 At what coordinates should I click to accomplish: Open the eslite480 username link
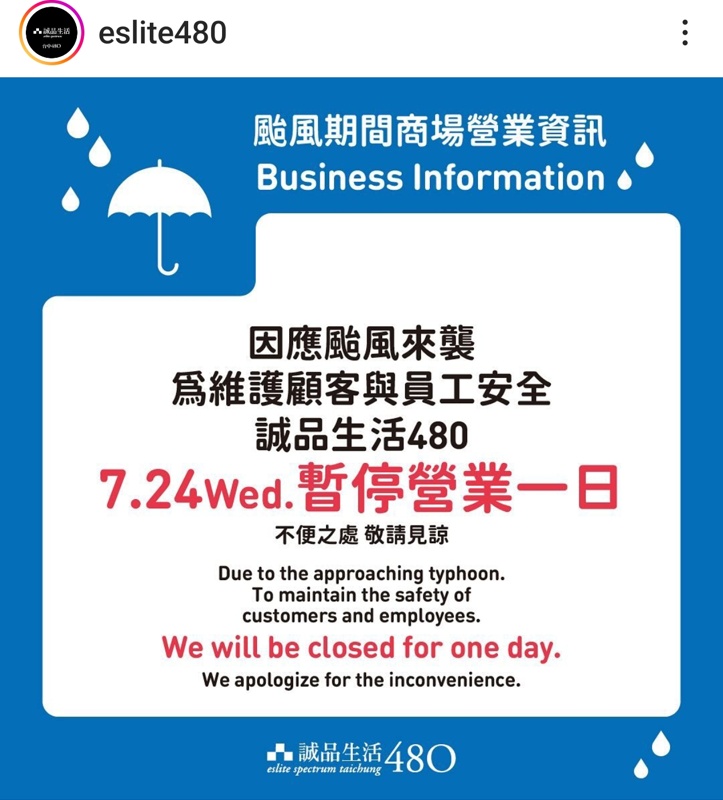162,34
